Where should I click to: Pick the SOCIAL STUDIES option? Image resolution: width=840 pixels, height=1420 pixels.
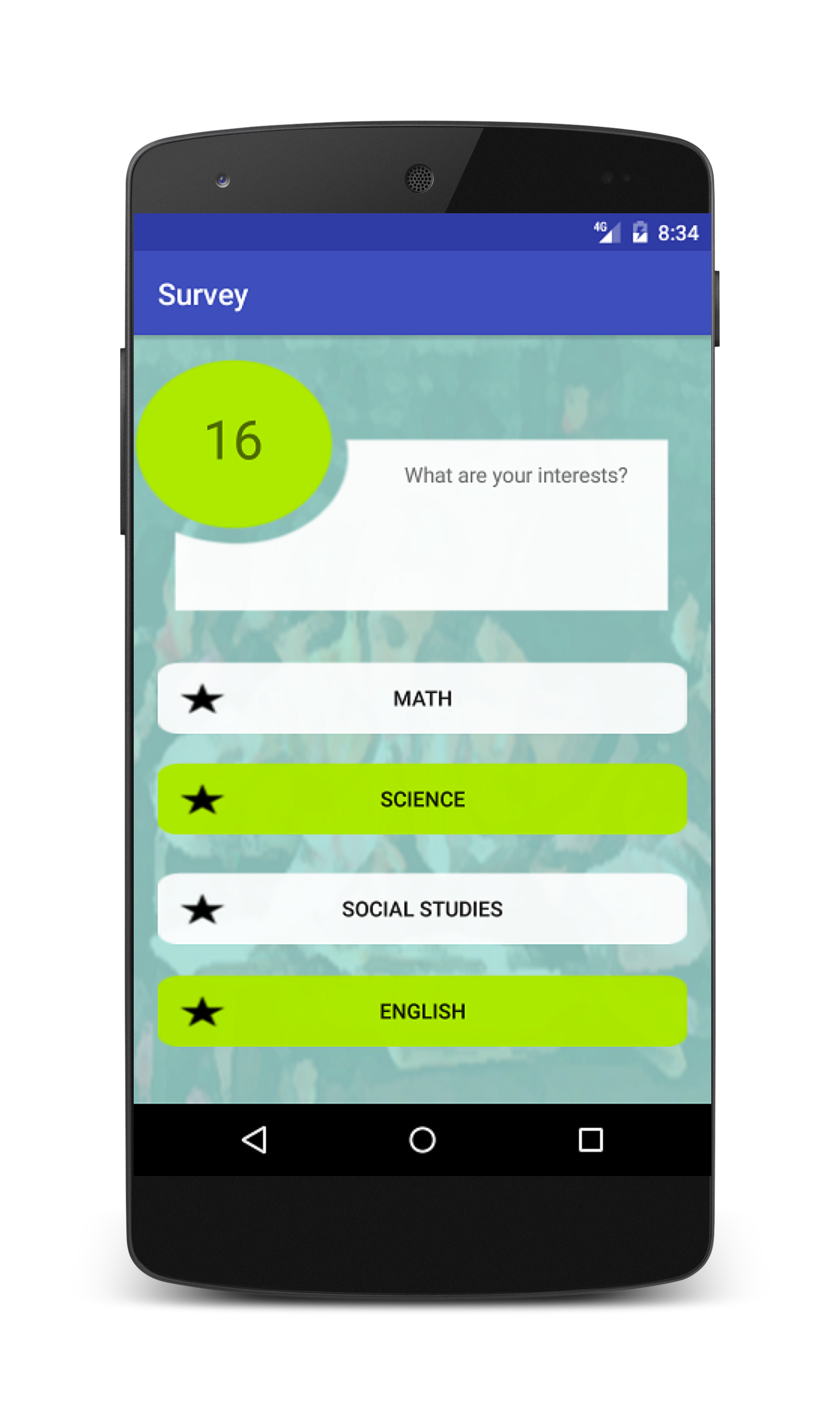pyautogui.click(x=422, y=909)
